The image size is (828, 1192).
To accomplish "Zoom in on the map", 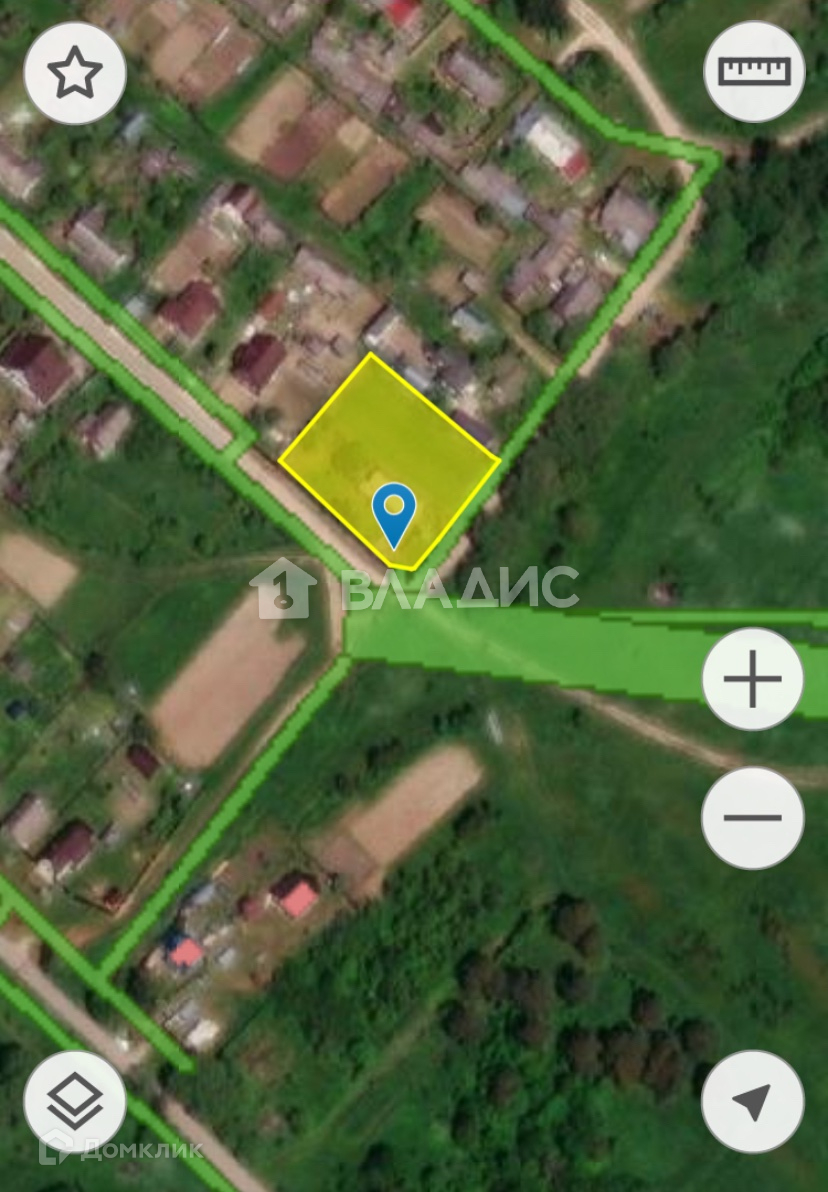I will tap(753, 678).
